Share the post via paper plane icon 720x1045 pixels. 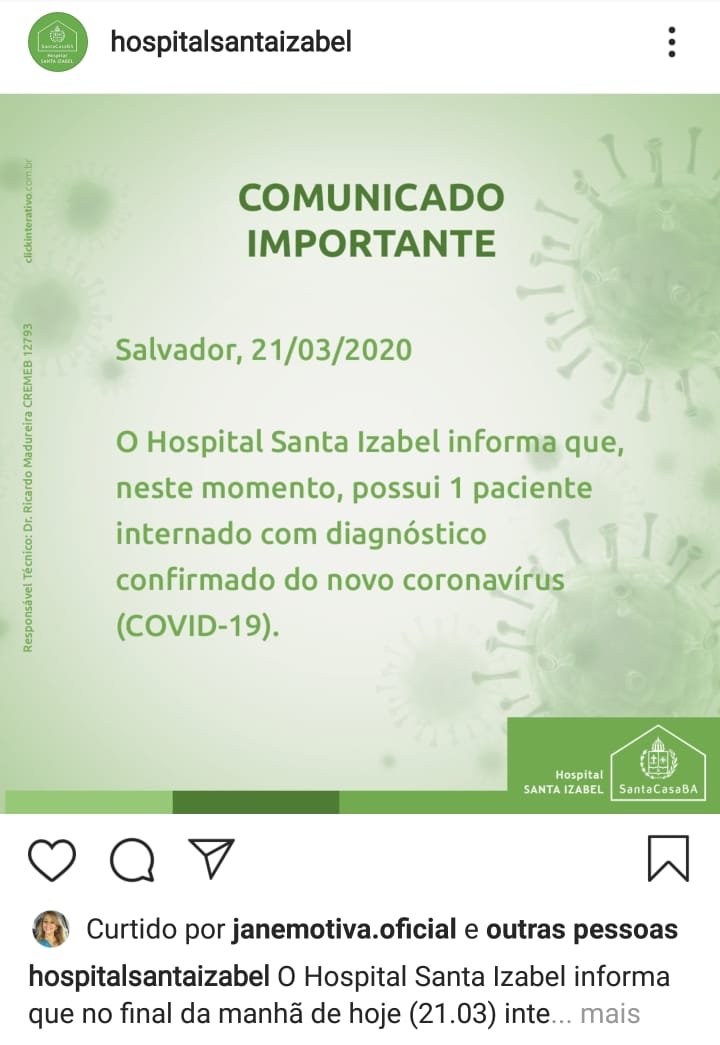pyautogui.click(x=211, y=859)
